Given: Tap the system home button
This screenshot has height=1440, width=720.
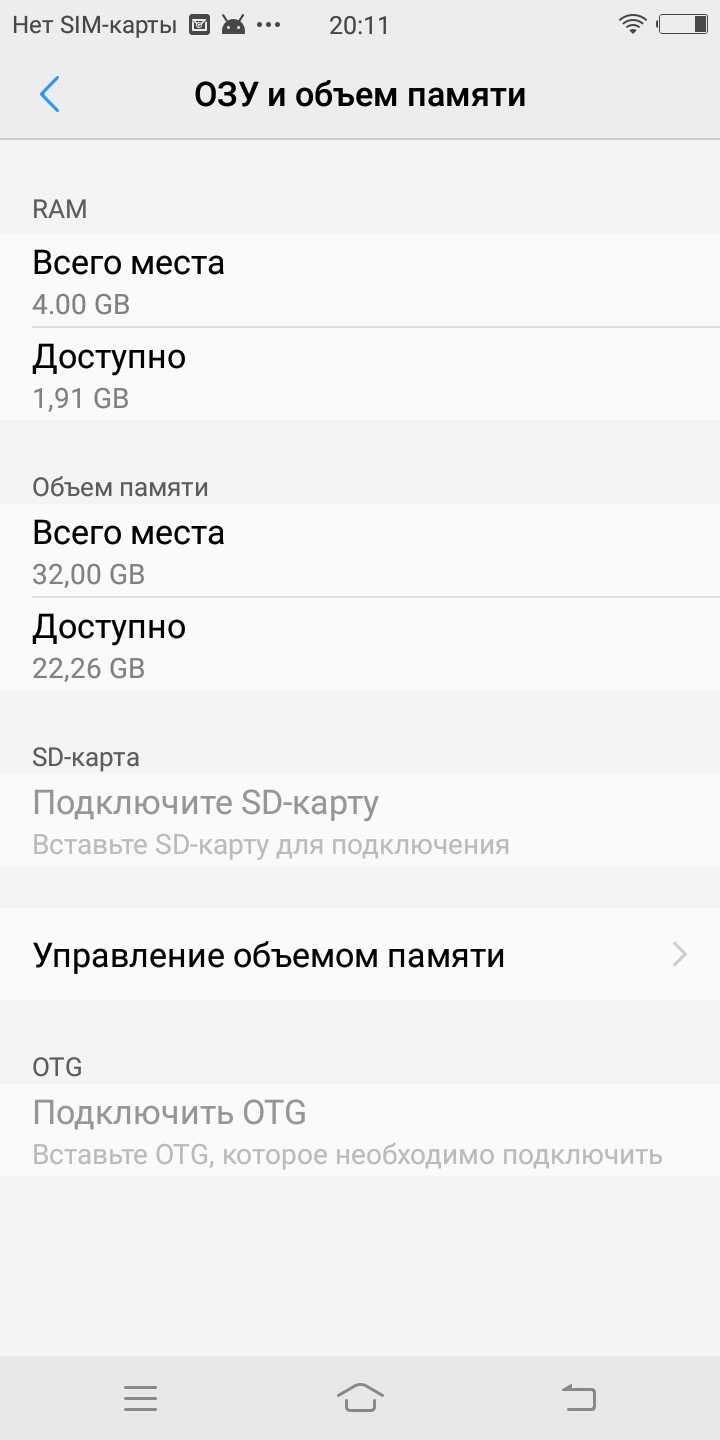Looking at the screenshot, I should pyautogui.click(x=360, y=1397).
